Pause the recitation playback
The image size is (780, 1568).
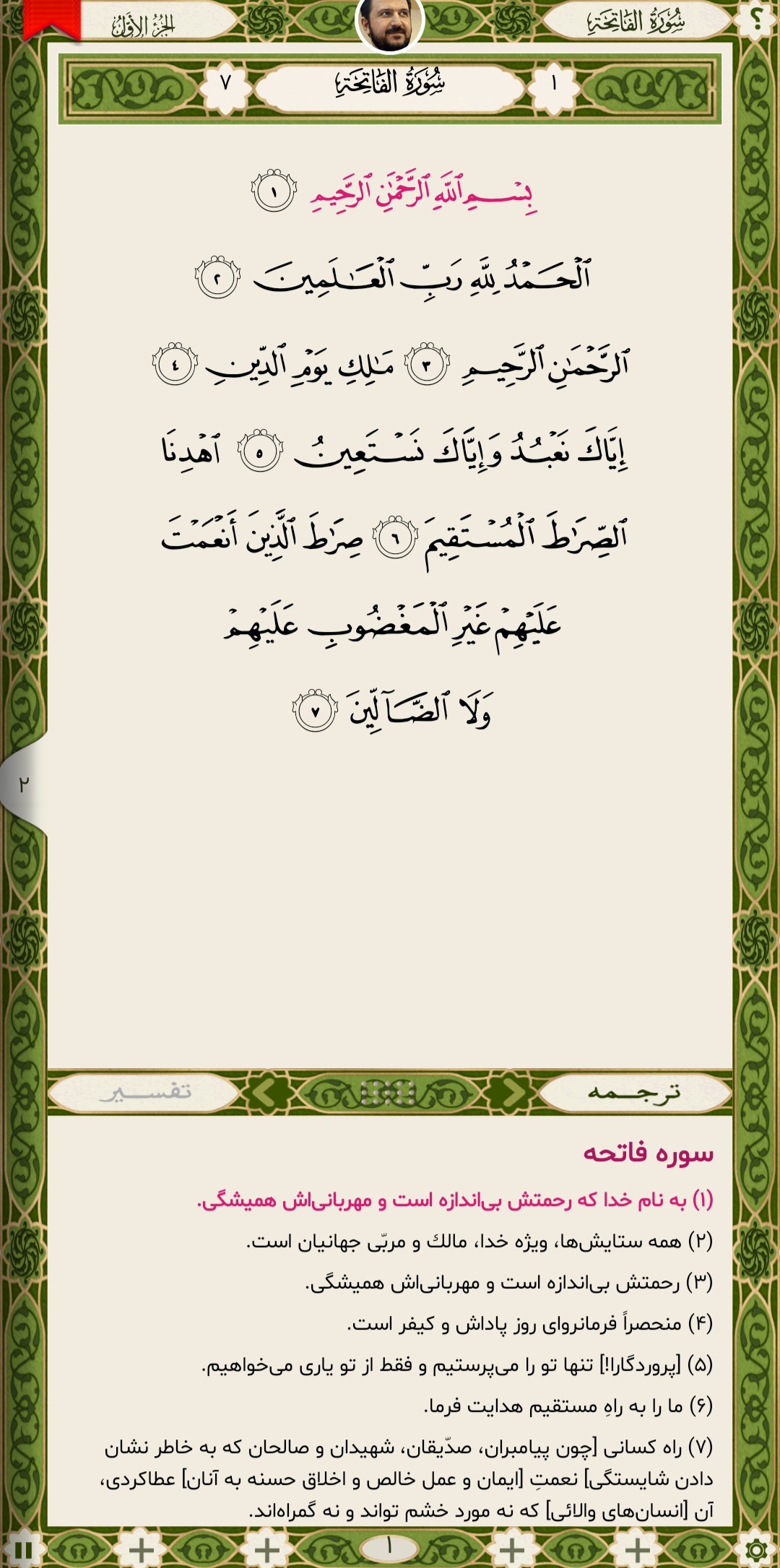pyautogui.click(x=23, y=1549)
